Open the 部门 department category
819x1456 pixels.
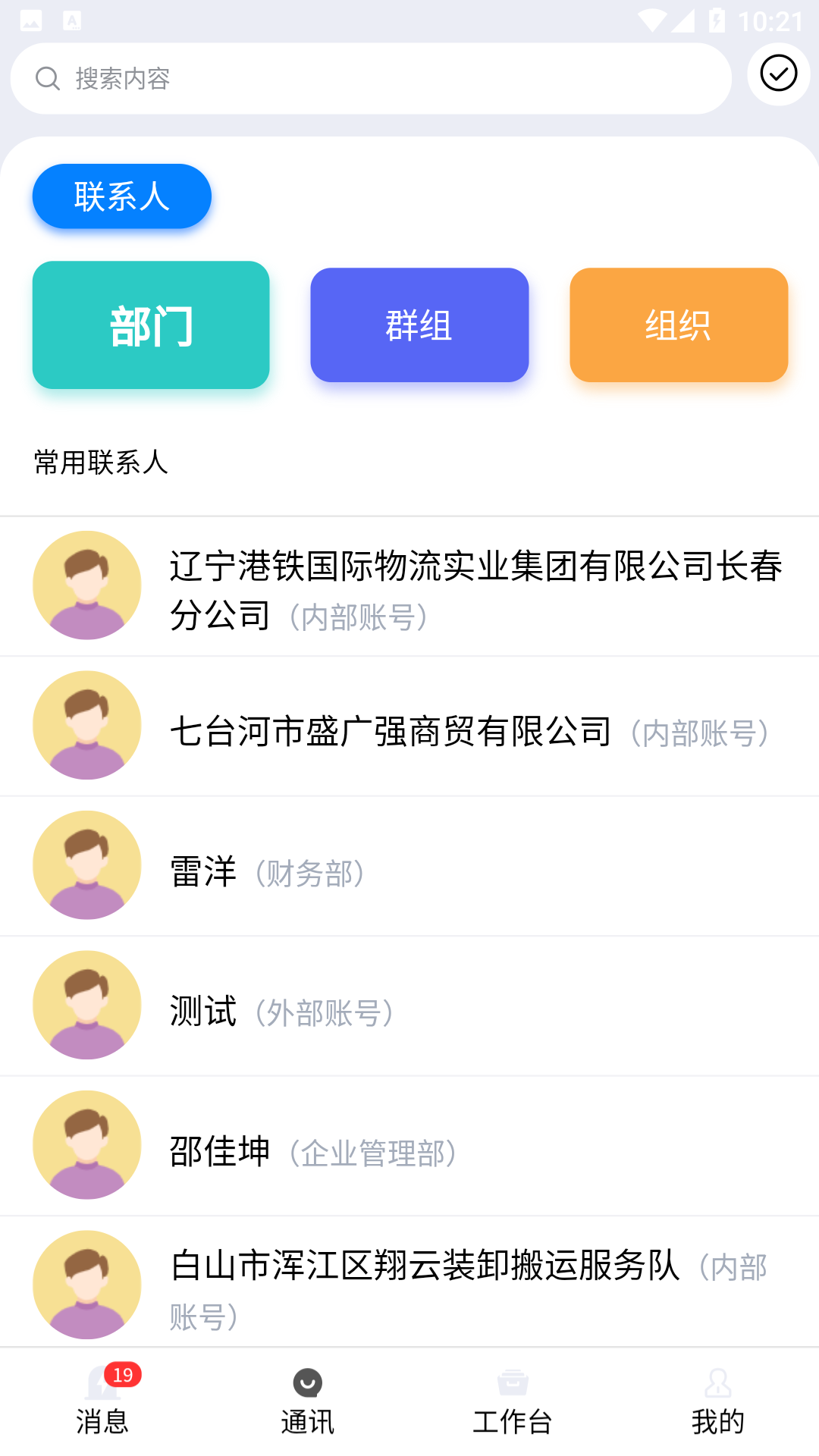click(150, 325)
